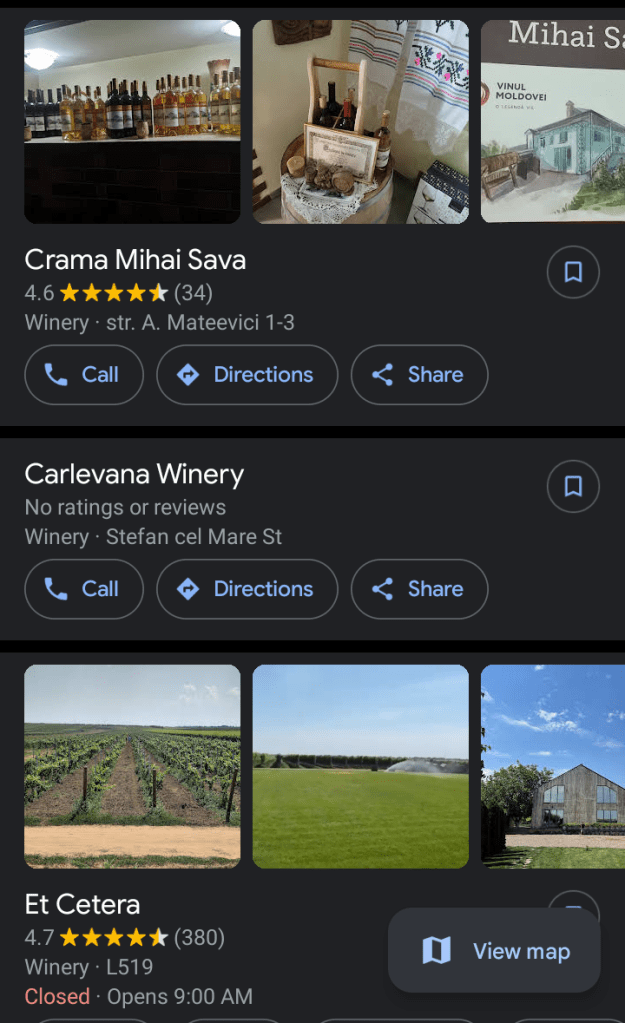Open the Et Cetera vineyard rows photo
This screenshot has width=625, height=1023.
(132, 766)
